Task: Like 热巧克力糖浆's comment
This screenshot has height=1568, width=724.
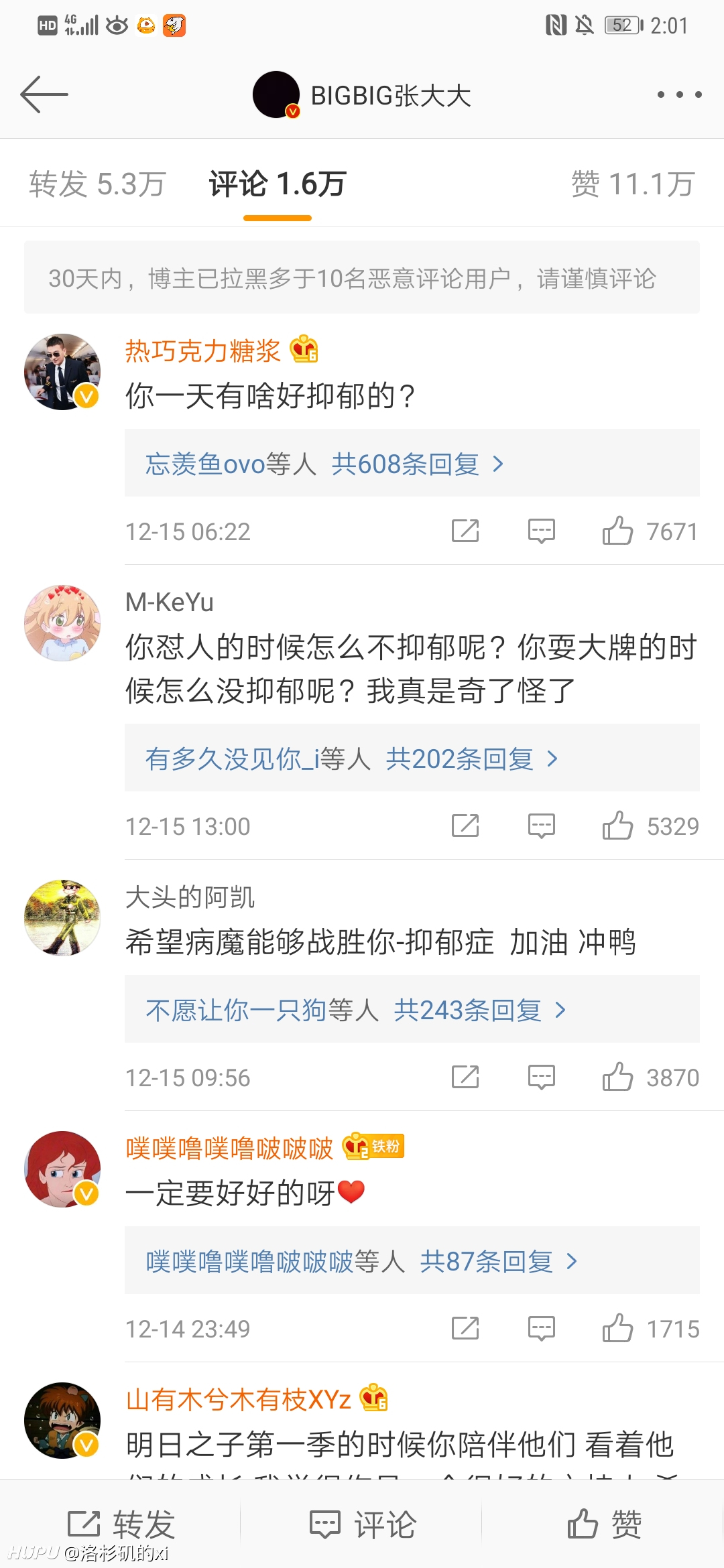Action: pyautogui.click(x=650, y=531)
